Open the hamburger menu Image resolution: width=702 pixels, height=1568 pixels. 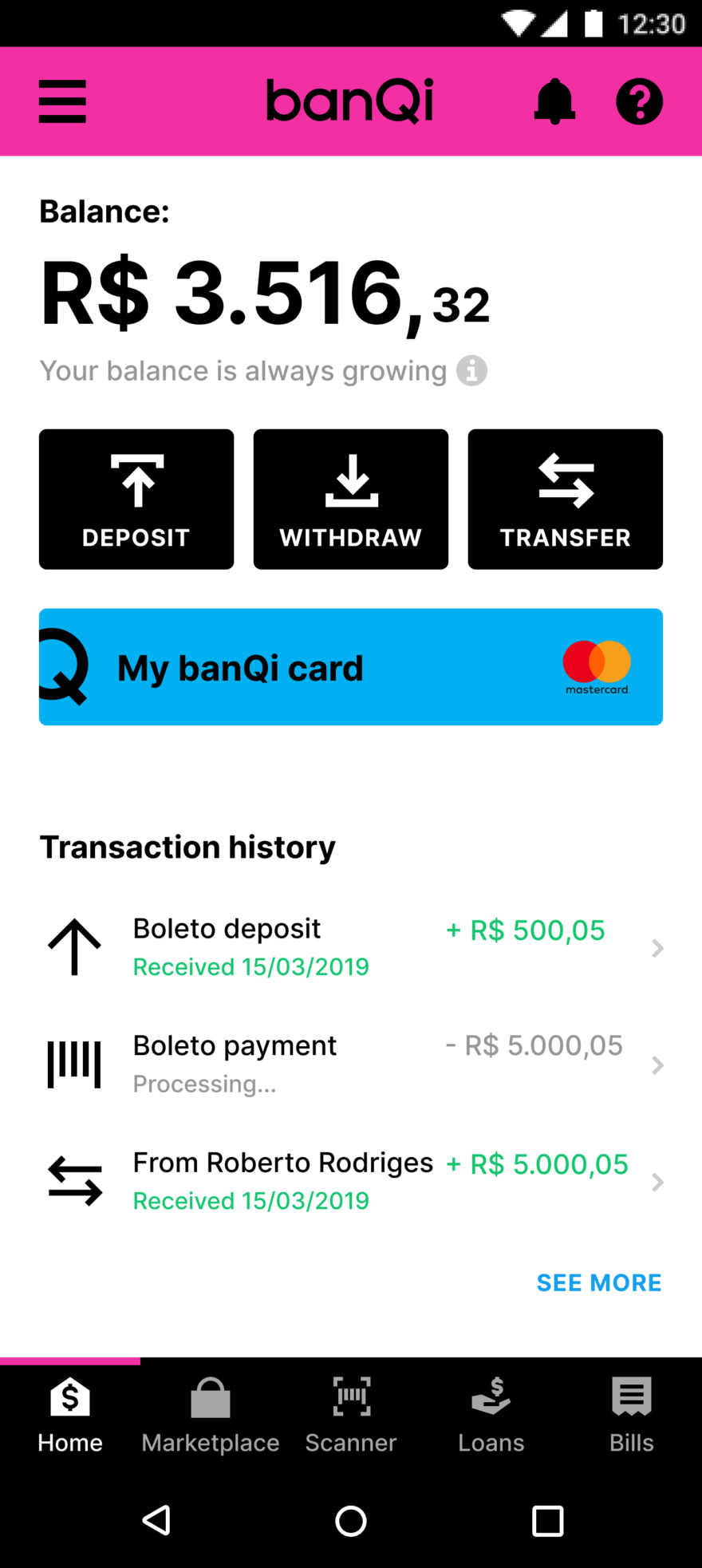point(61,101)
